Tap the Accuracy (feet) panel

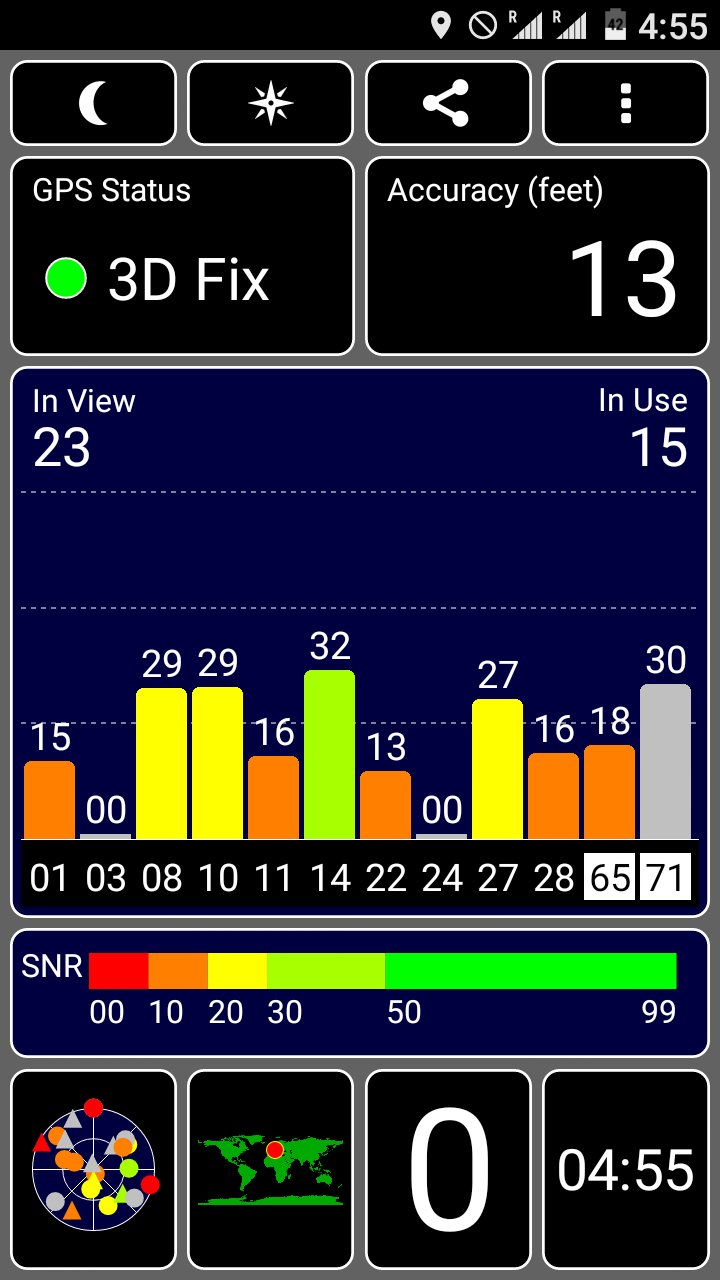pyautogui.click(x=537, y=256)
